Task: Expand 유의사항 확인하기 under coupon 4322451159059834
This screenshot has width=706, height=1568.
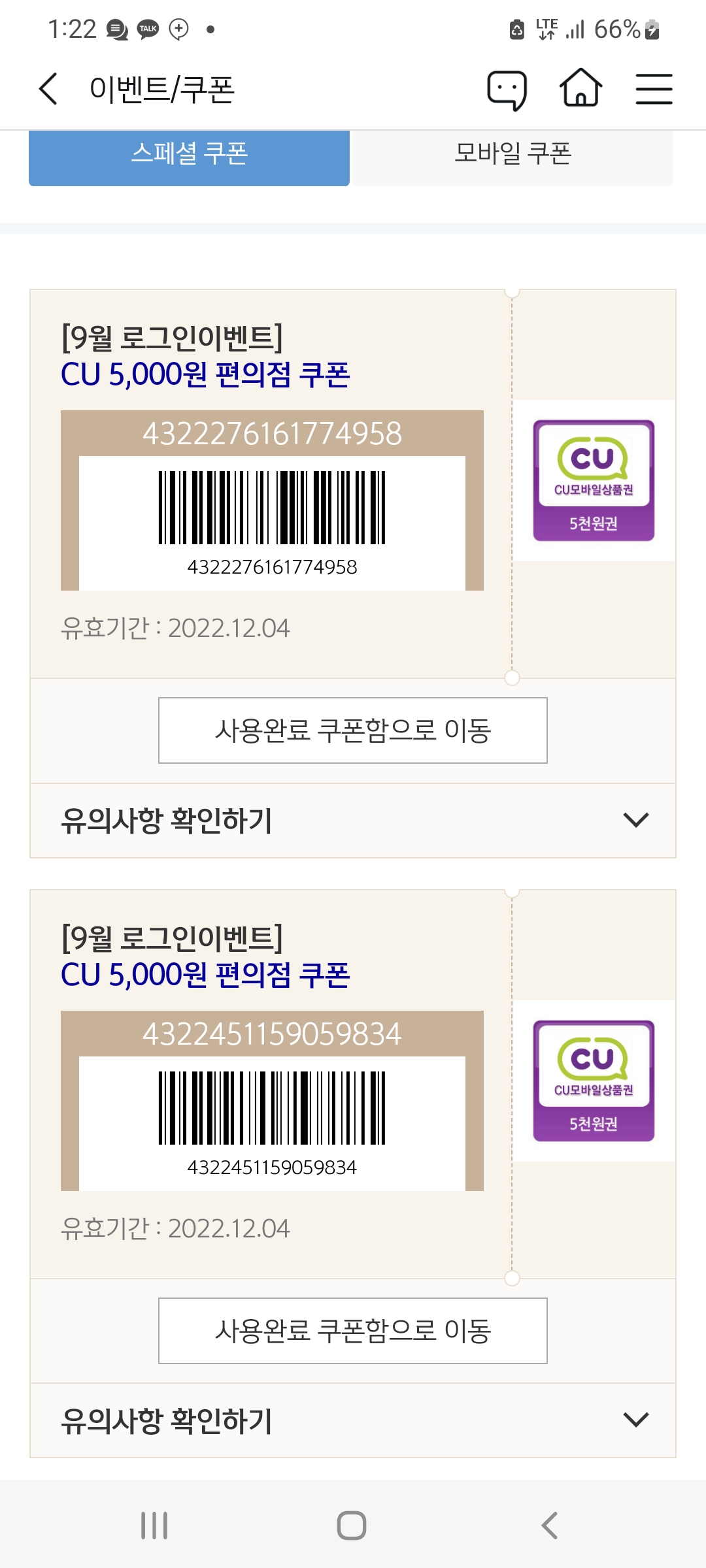Action: tap(353, 1421)
